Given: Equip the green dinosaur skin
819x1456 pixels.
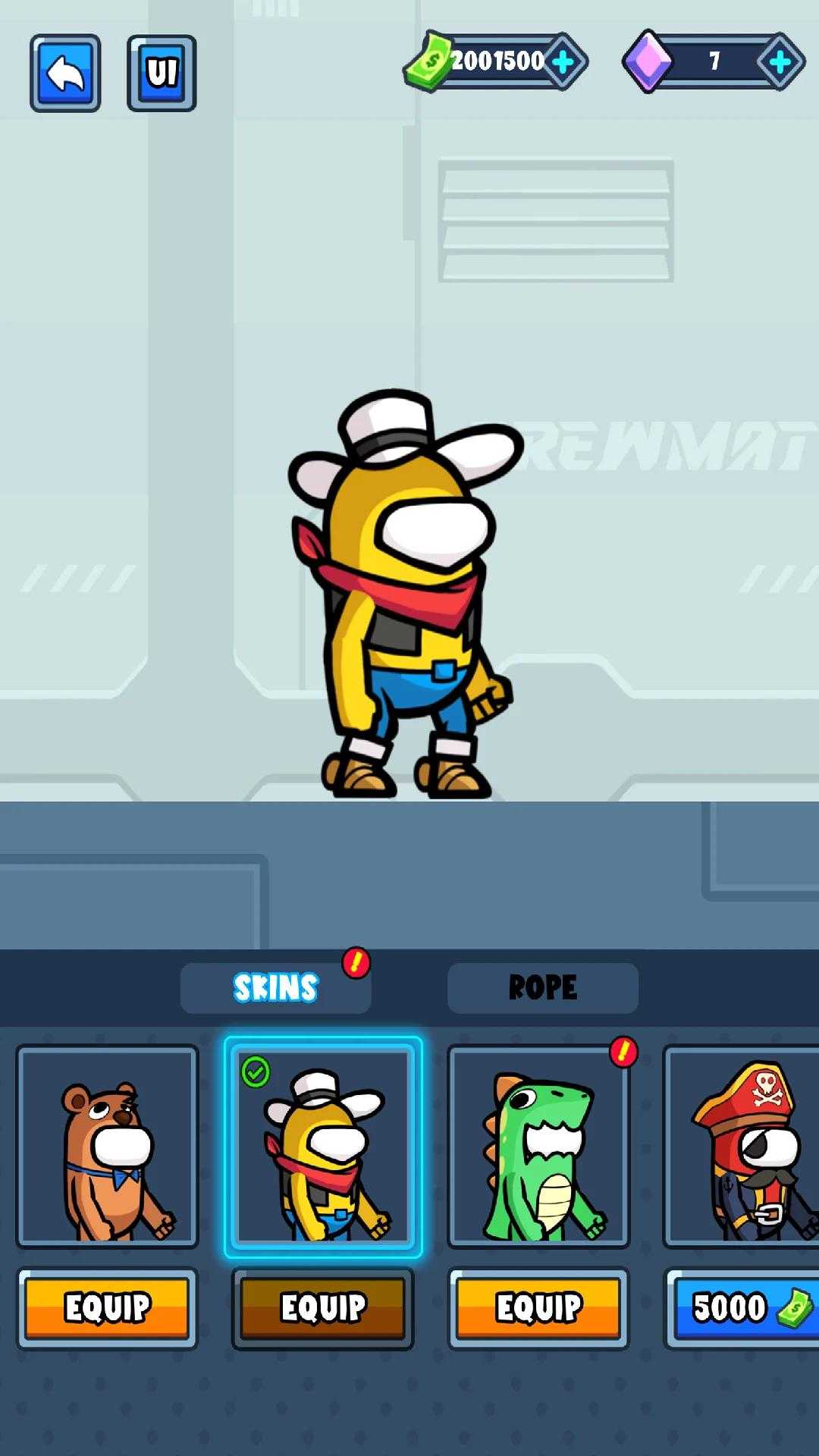Looking at the screenshot, I should [538, 1307].
